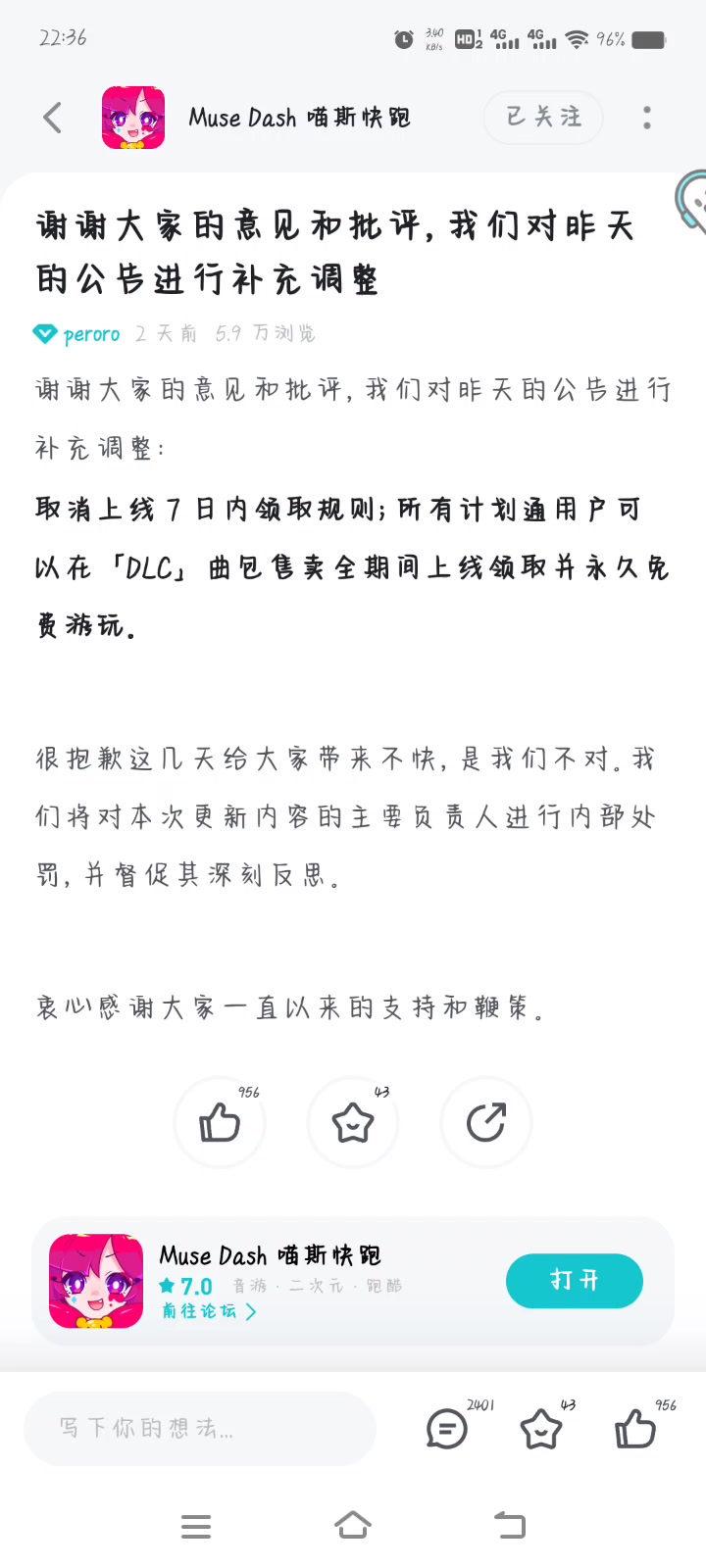Tap the 写下你的想法 comment field
Viewport: 706px width, 1568px height.
pyautogui.click(x=200, y=1428)
